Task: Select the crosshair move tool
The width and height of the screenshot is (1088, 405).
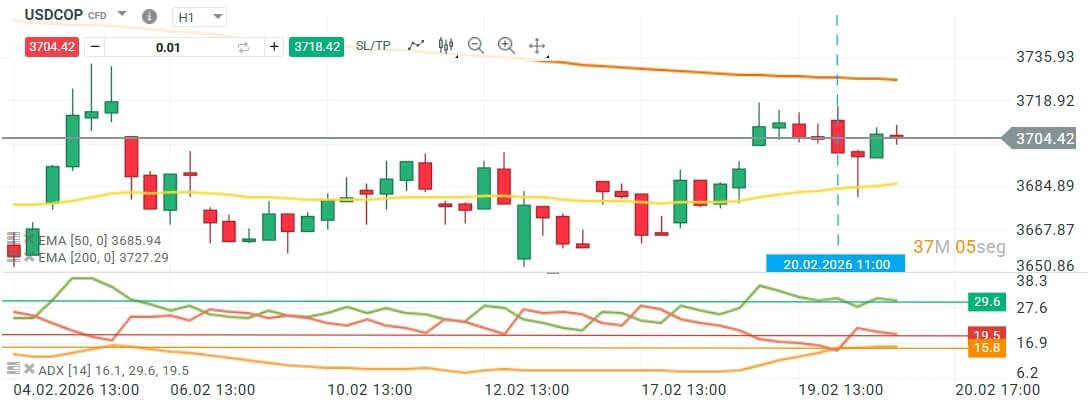Action: (x=536, y=45)
